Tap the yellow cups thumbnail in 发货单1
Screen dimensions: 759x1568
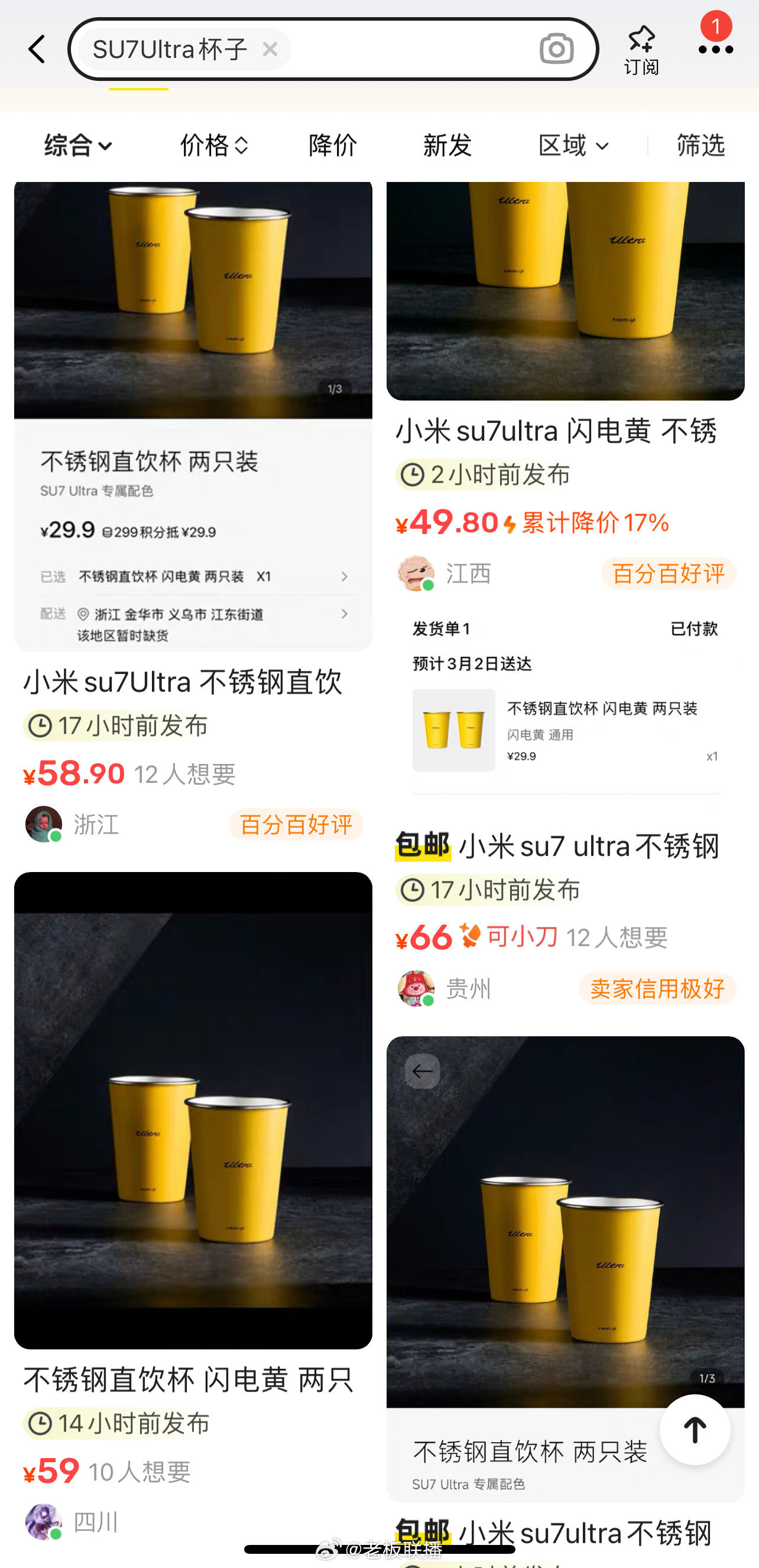pyautogui.click(x=454, y=728)
